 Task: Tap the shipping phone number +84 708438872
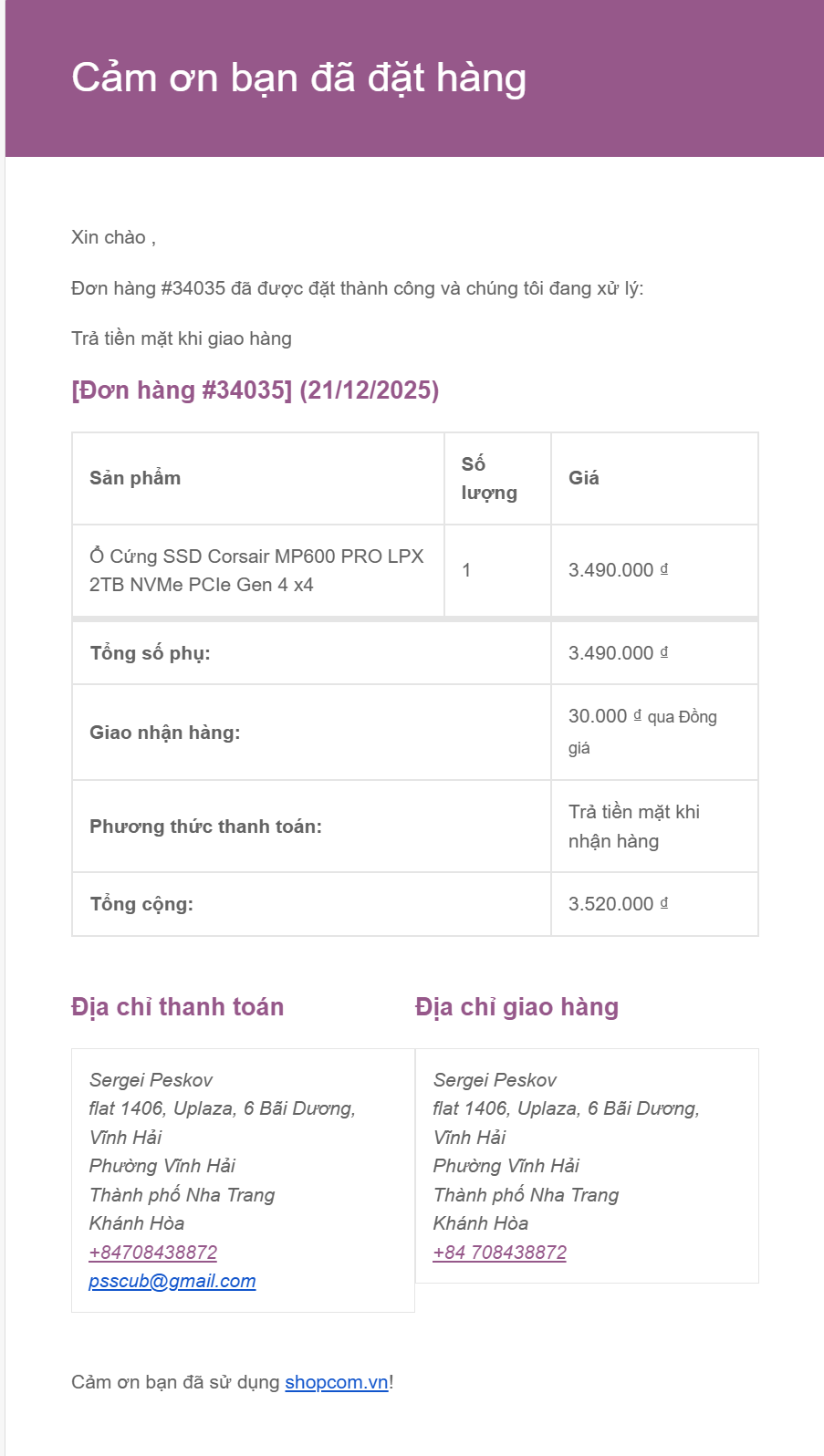499,1253
